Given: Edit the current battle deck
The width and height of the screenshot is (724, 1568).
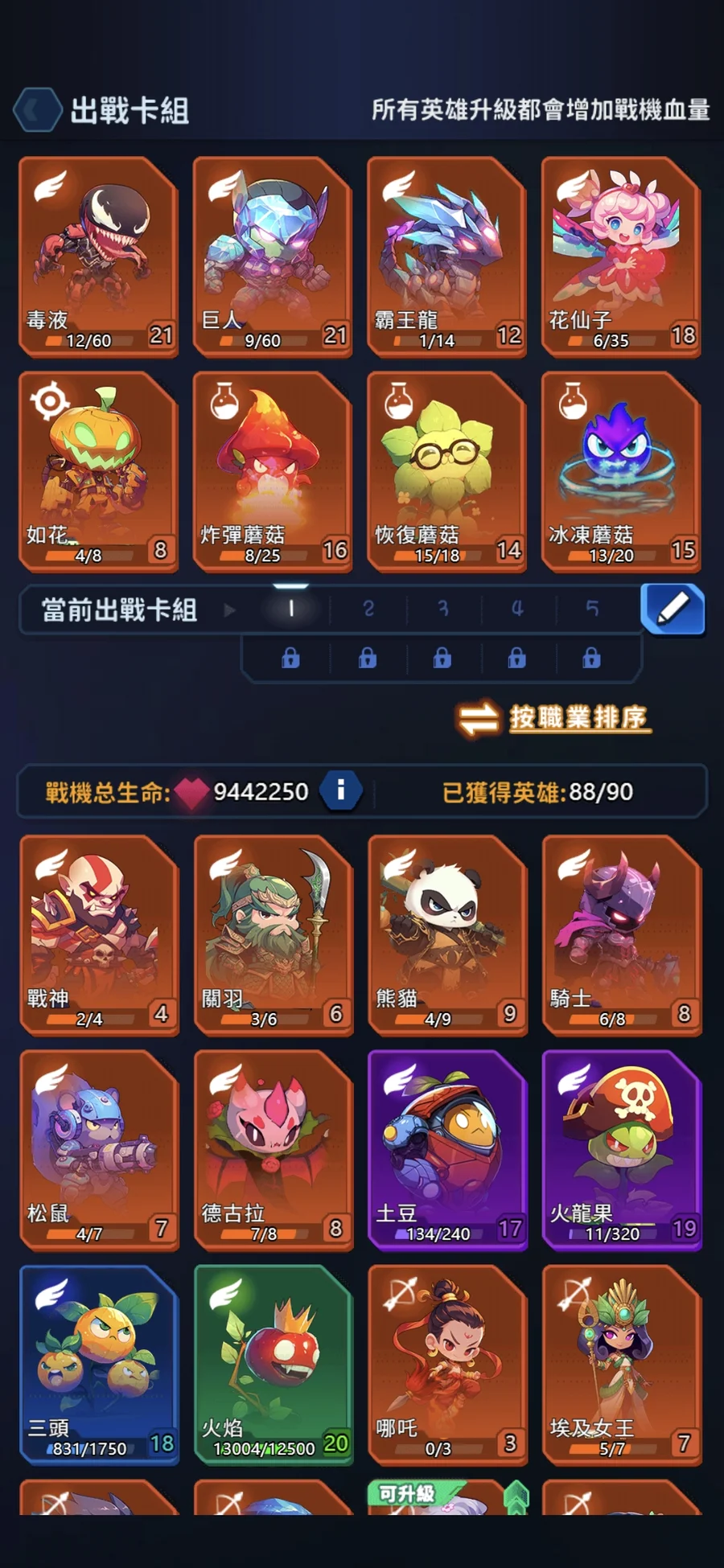Looking at the screenshot, I should pos(673,609).
